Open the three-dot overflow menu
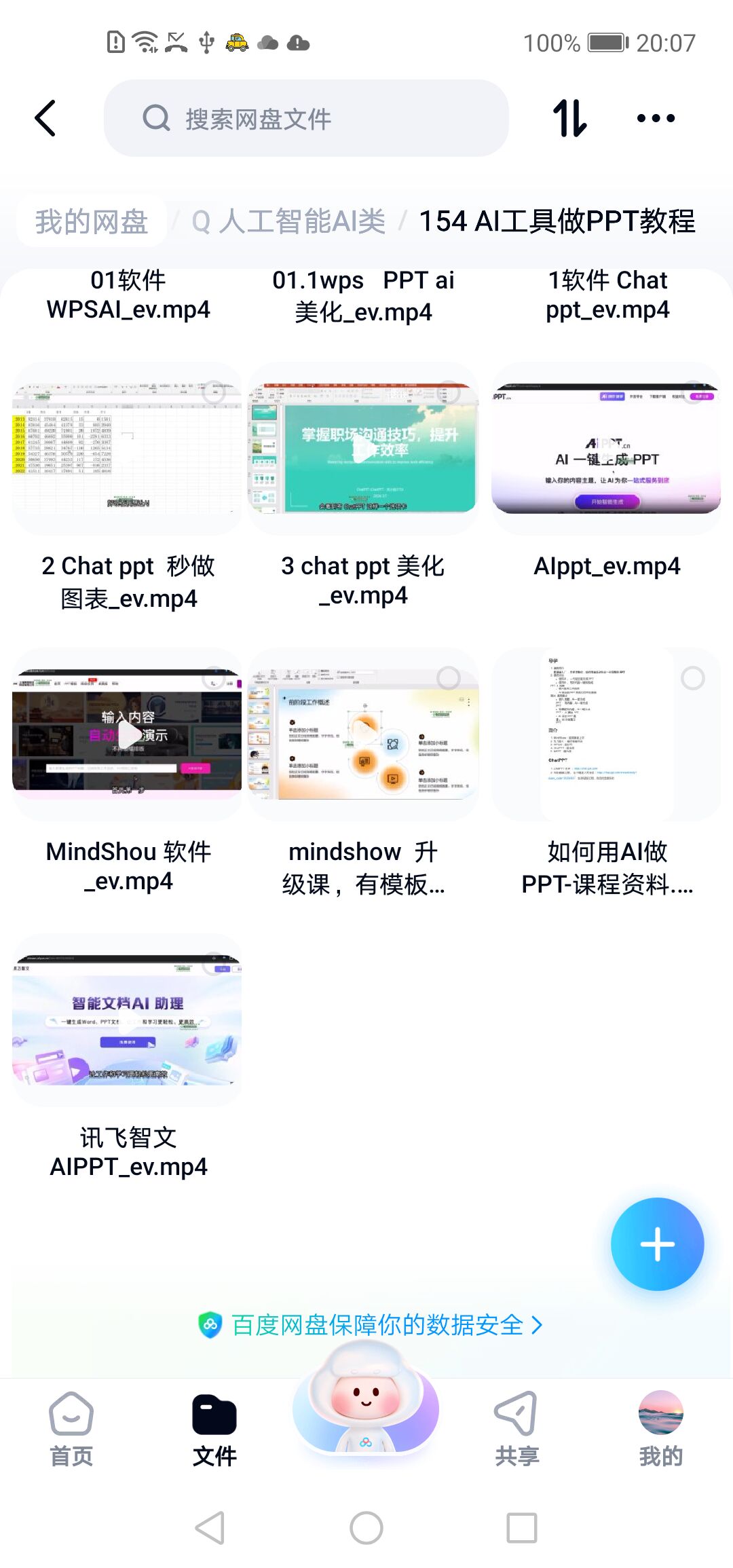Viewport: 733px width, 1568px height. coord(656,118)
